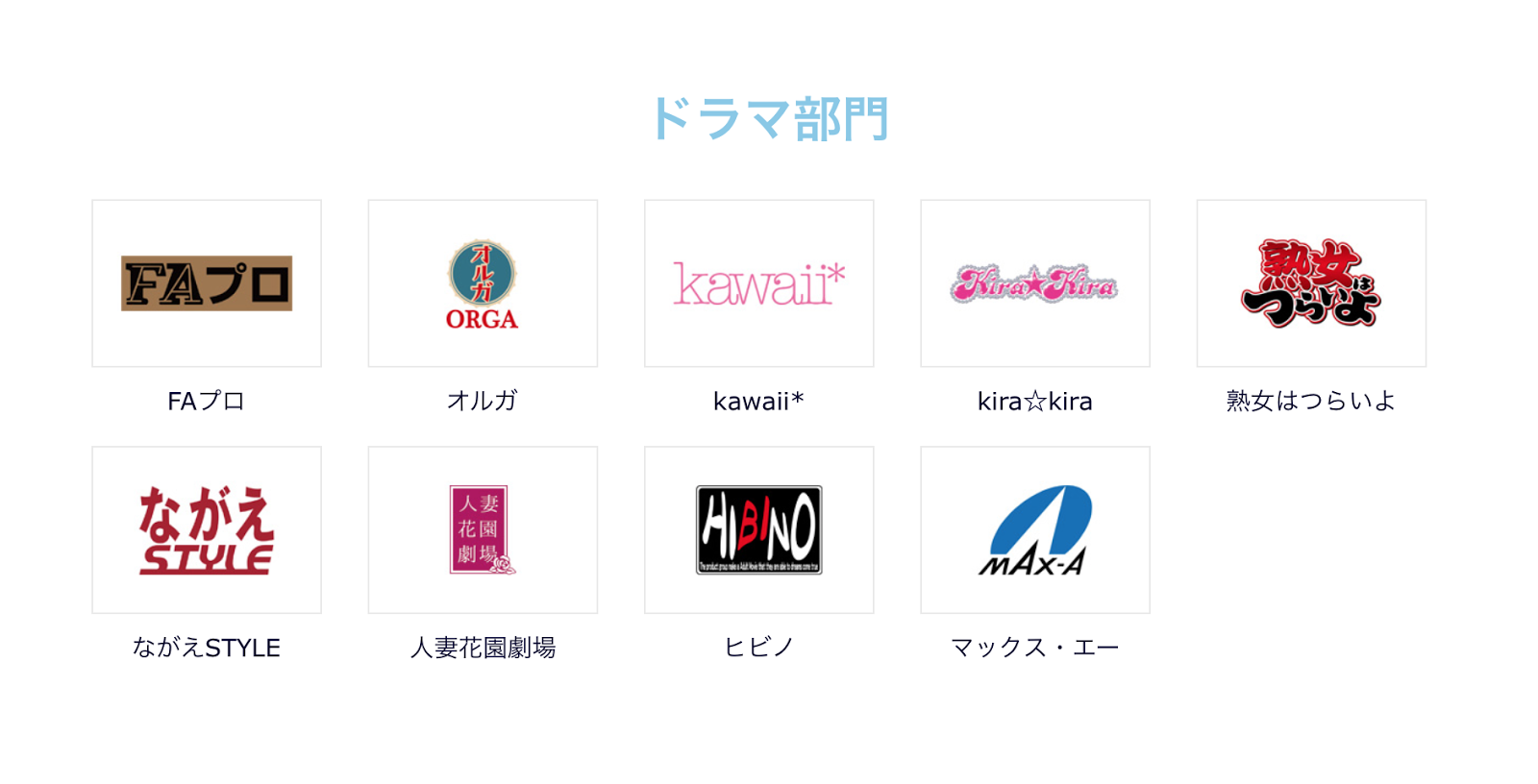1538x784 pixels.
Task: Open the マックス・エー tile
Action: (1034, 529)
